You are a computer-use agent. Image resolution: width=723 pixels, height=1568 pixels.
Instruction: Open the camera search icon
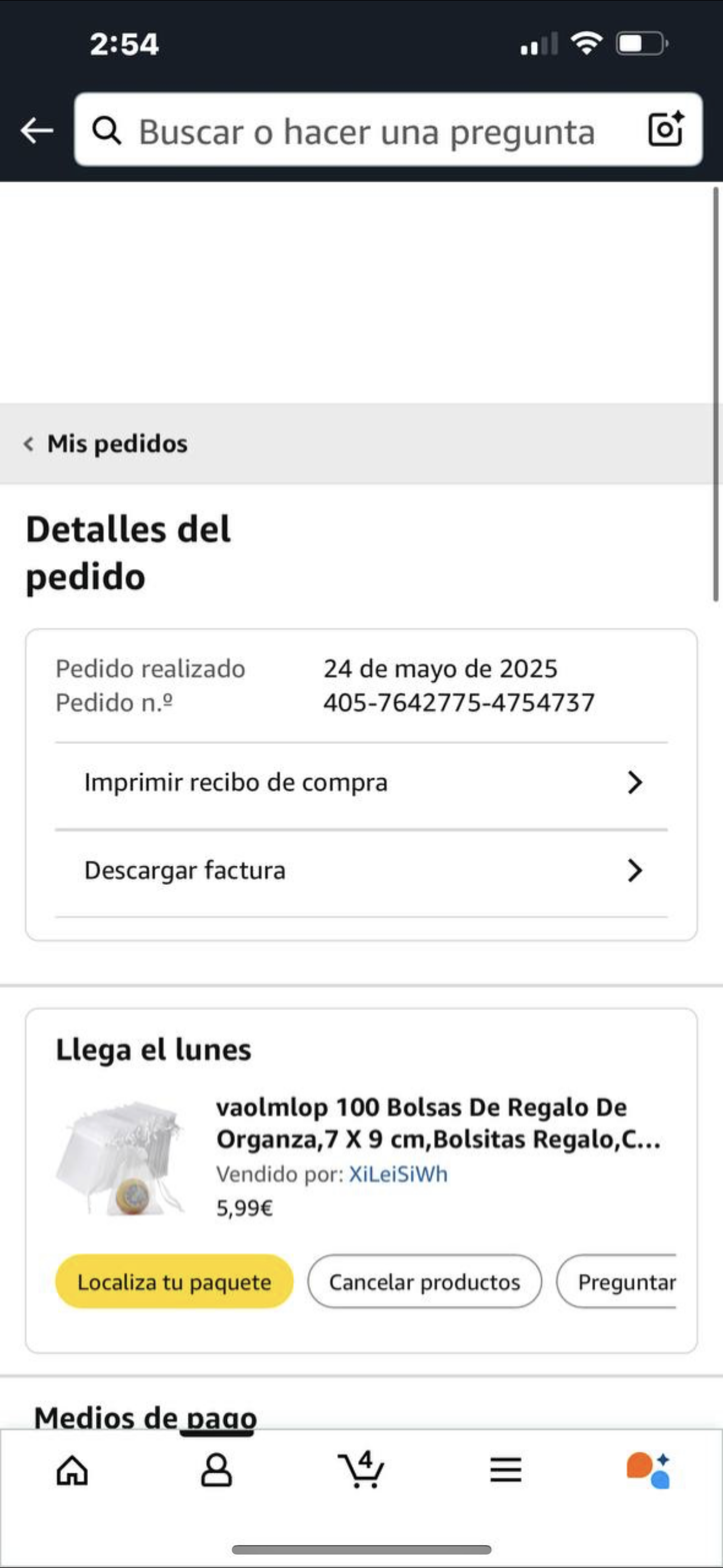point(665,129)
